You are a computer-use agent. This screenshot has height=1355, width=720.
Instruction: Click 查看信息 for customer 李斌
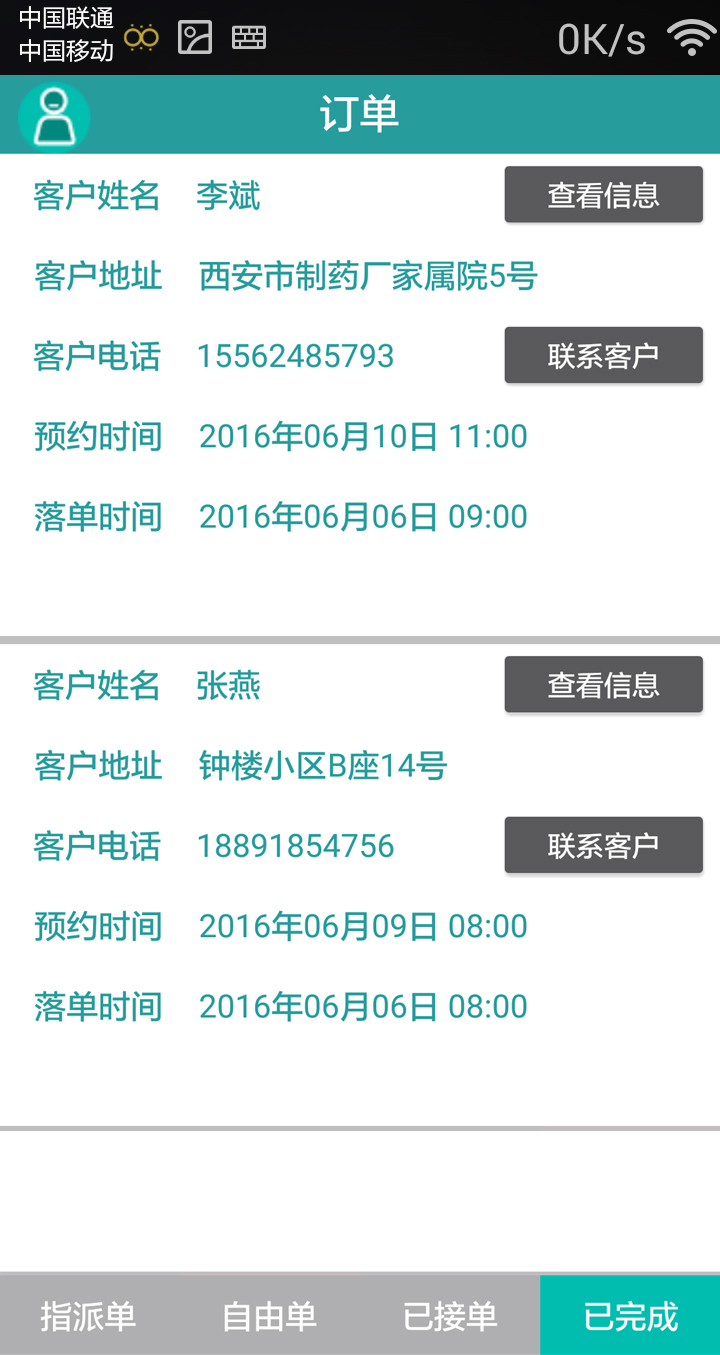tap(603, 194)
